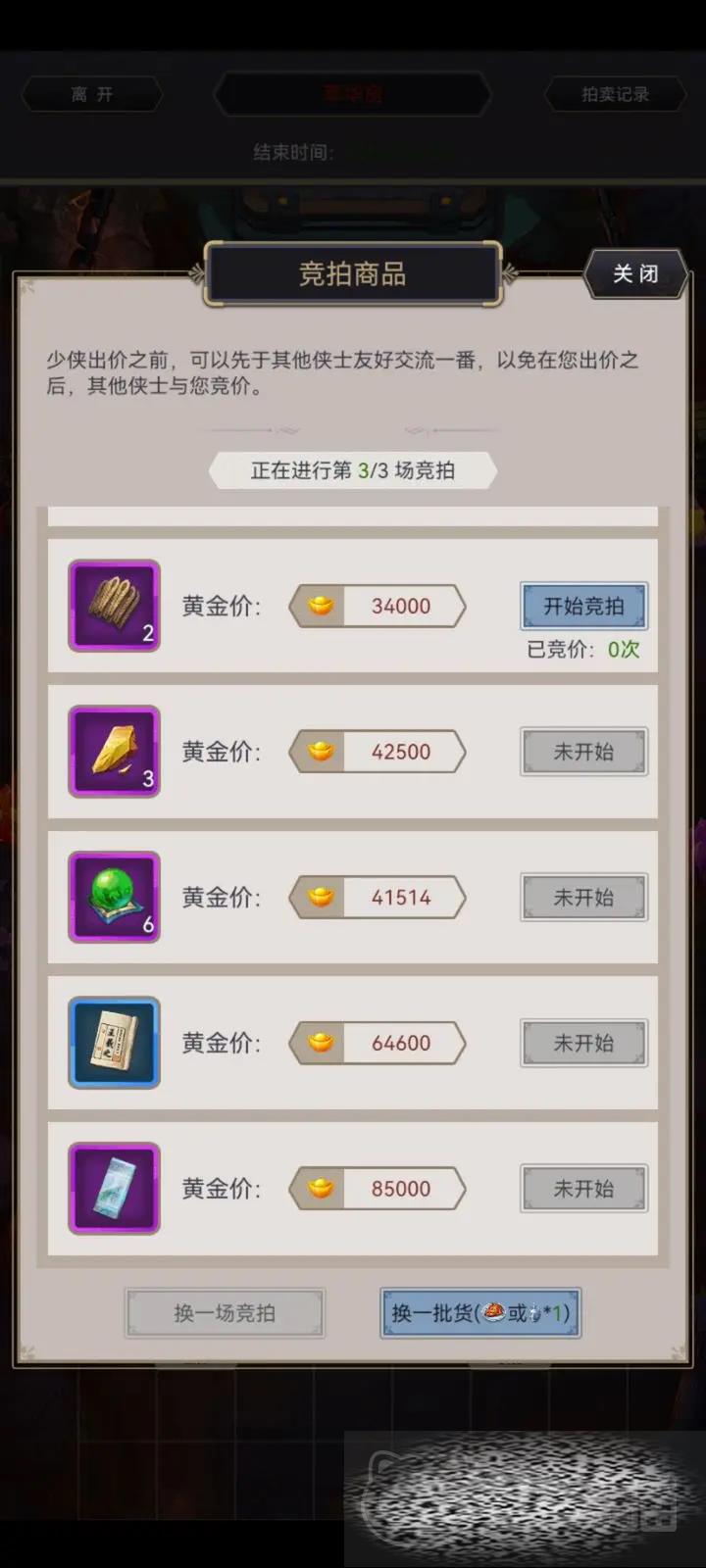
Task: View the scroll item priced at 85000
Action: pos(114,1188)
